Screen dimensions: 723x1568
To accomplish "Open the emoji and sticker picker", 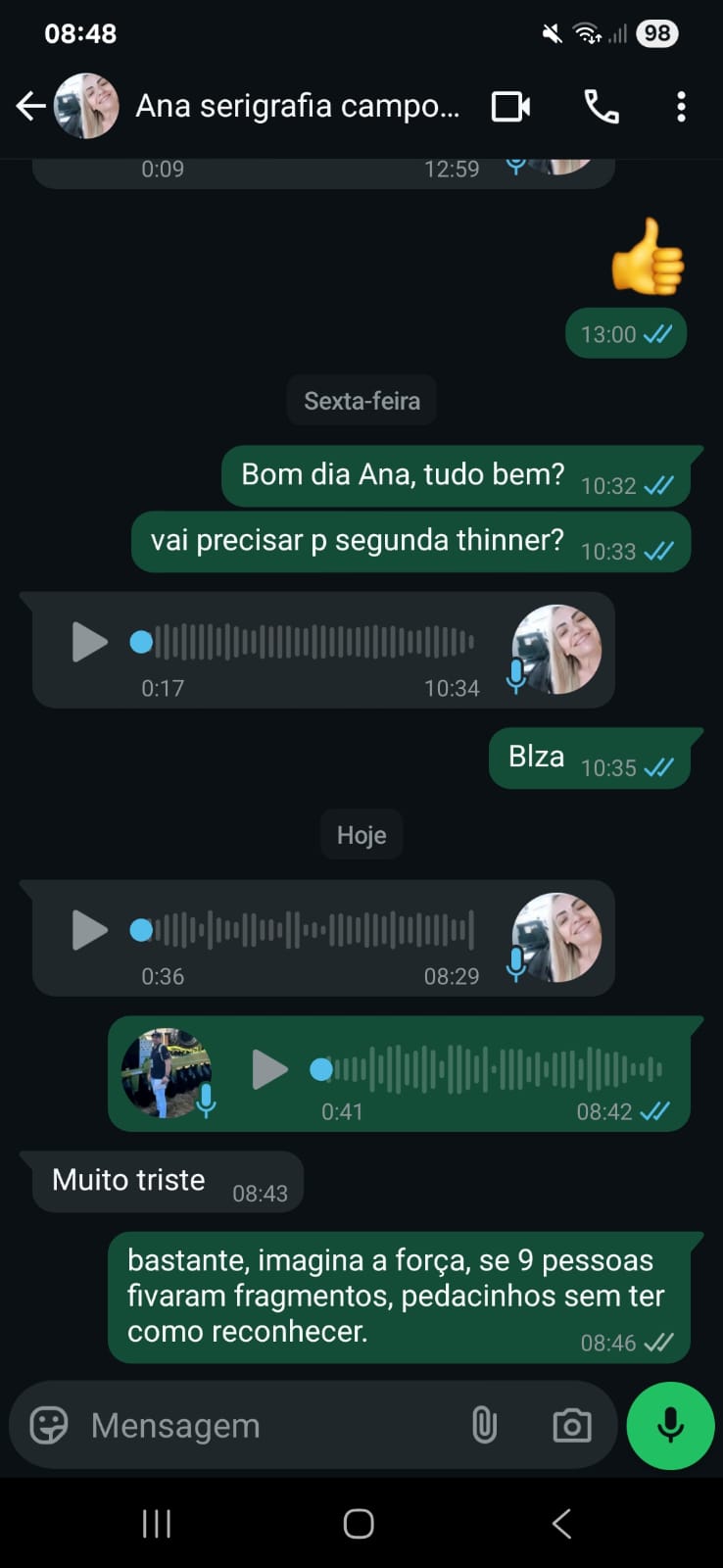I will [49, 1425].
